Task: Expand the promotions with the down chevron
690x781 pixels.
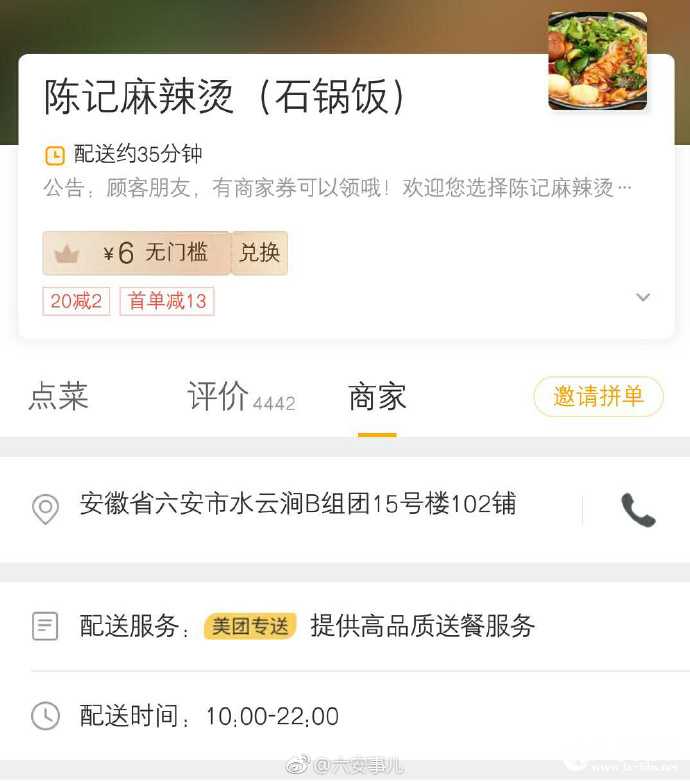Action: click(x=643, y=297)
